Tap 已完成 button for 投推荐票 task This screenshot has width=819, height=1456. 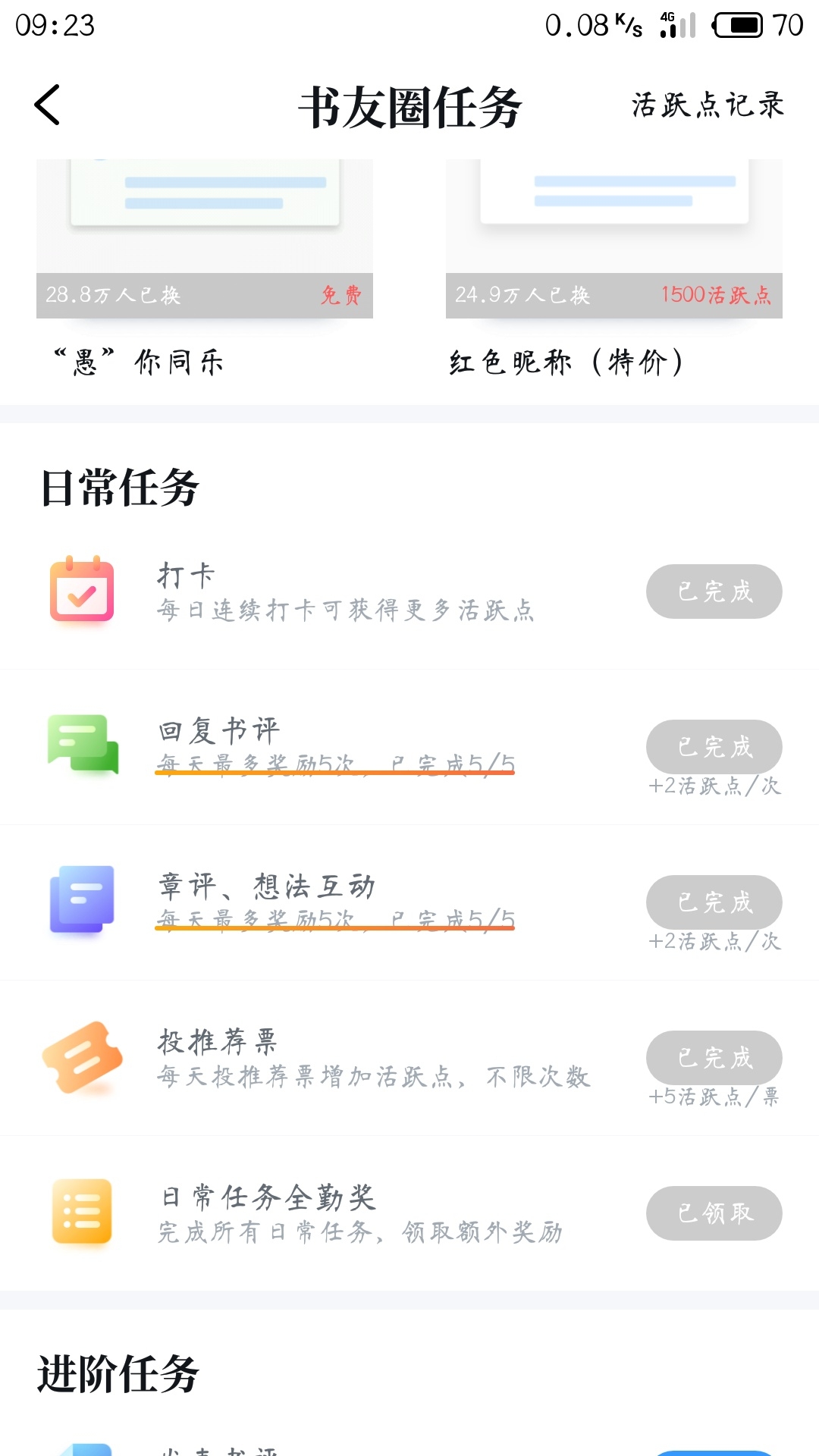(714, 1058)
